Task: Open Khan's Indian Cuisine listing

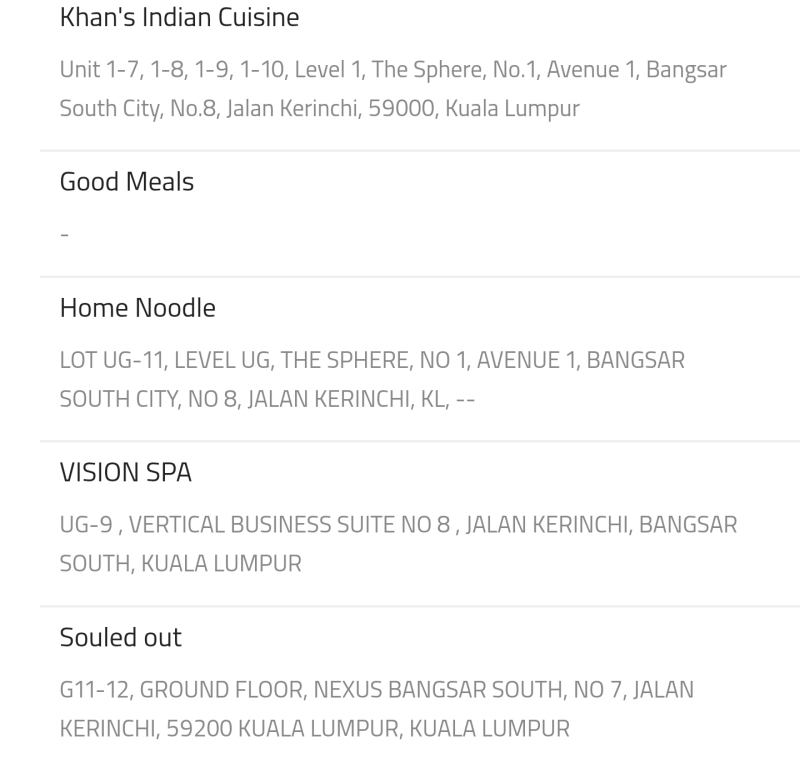Action: coord(400,65)
